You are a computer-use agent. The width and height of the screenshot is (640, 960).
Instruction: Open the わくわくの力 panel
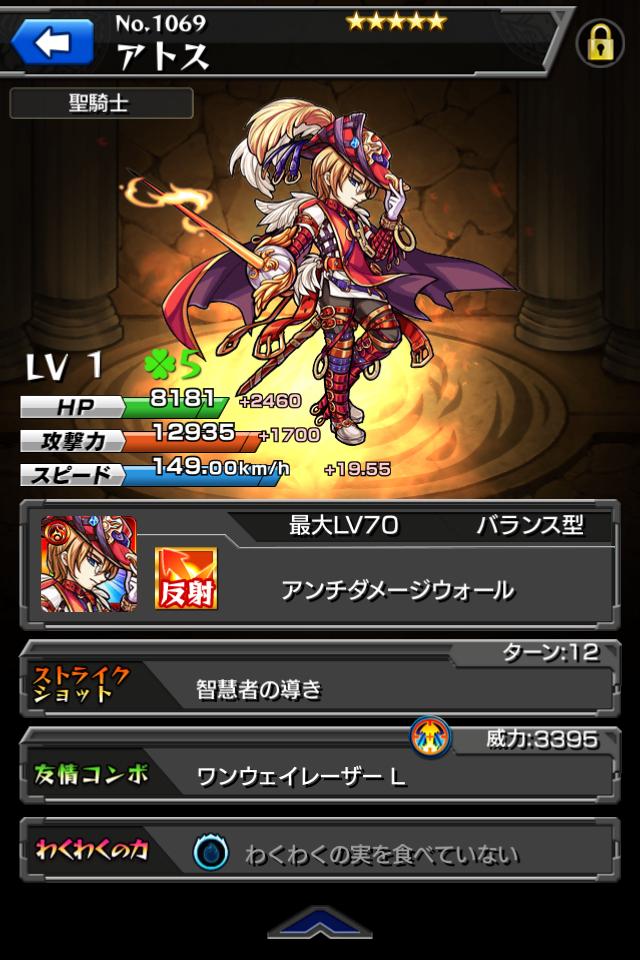click(x=320, y=853)
